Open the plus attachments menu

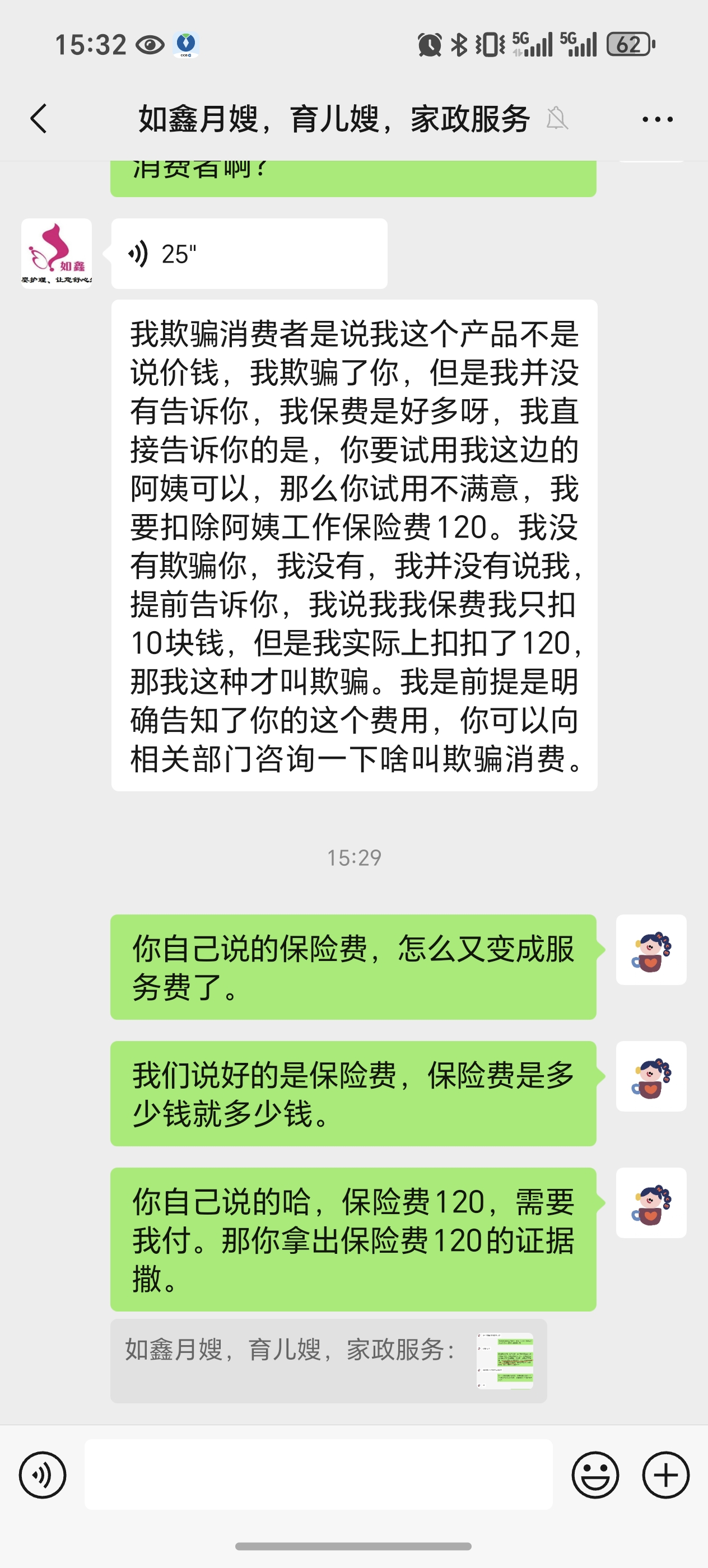665,1474
